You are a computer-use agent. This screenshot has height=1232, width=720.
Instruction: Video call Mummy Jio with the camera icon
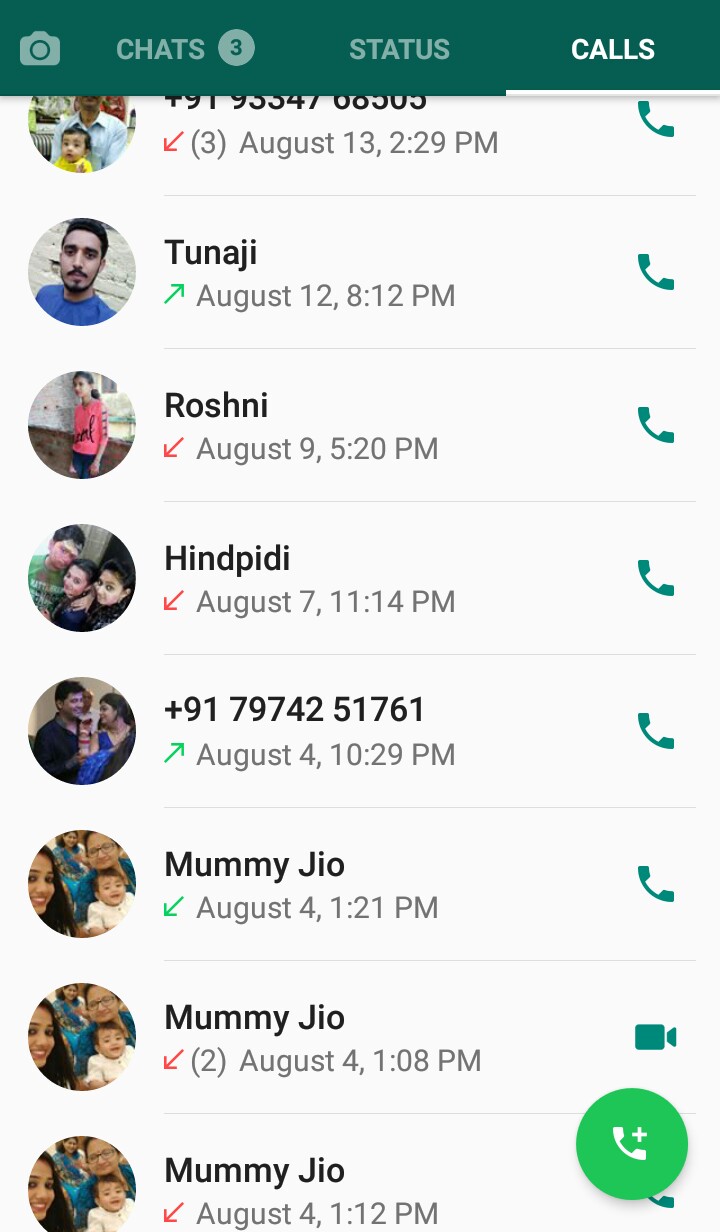pos(656,1037)
